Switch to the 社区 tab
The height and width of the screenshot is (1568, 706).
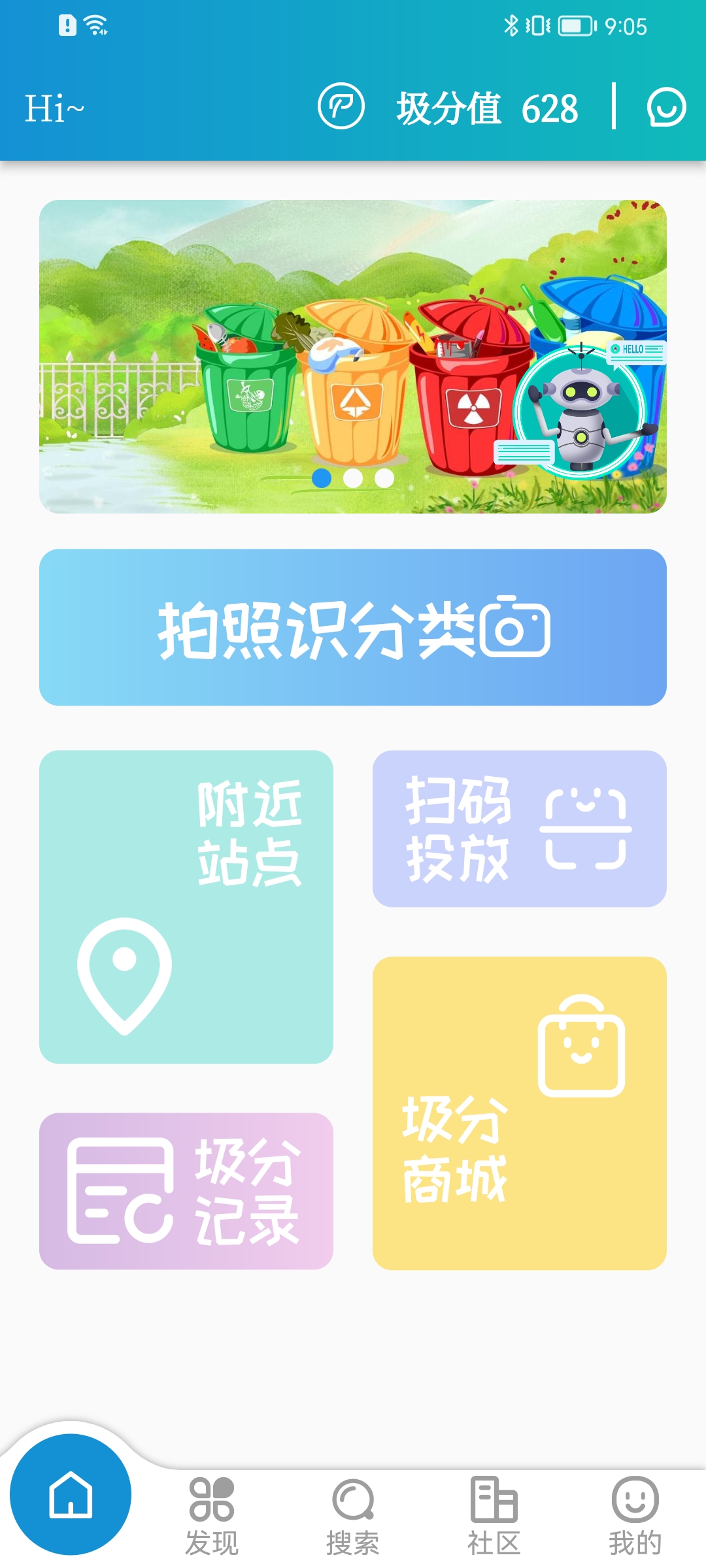(494, 1516)
